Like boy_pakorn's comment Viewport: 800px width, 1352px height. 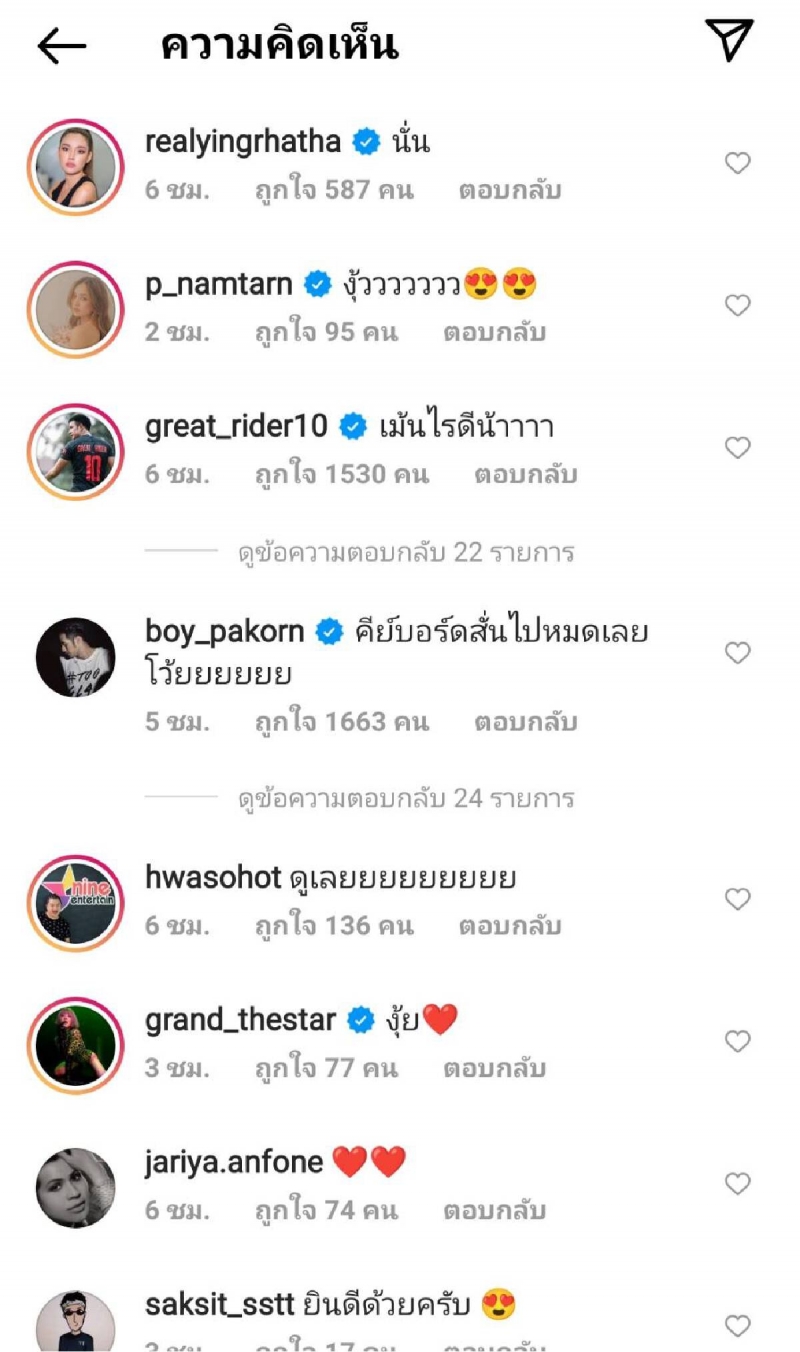(x=737, y=653)
